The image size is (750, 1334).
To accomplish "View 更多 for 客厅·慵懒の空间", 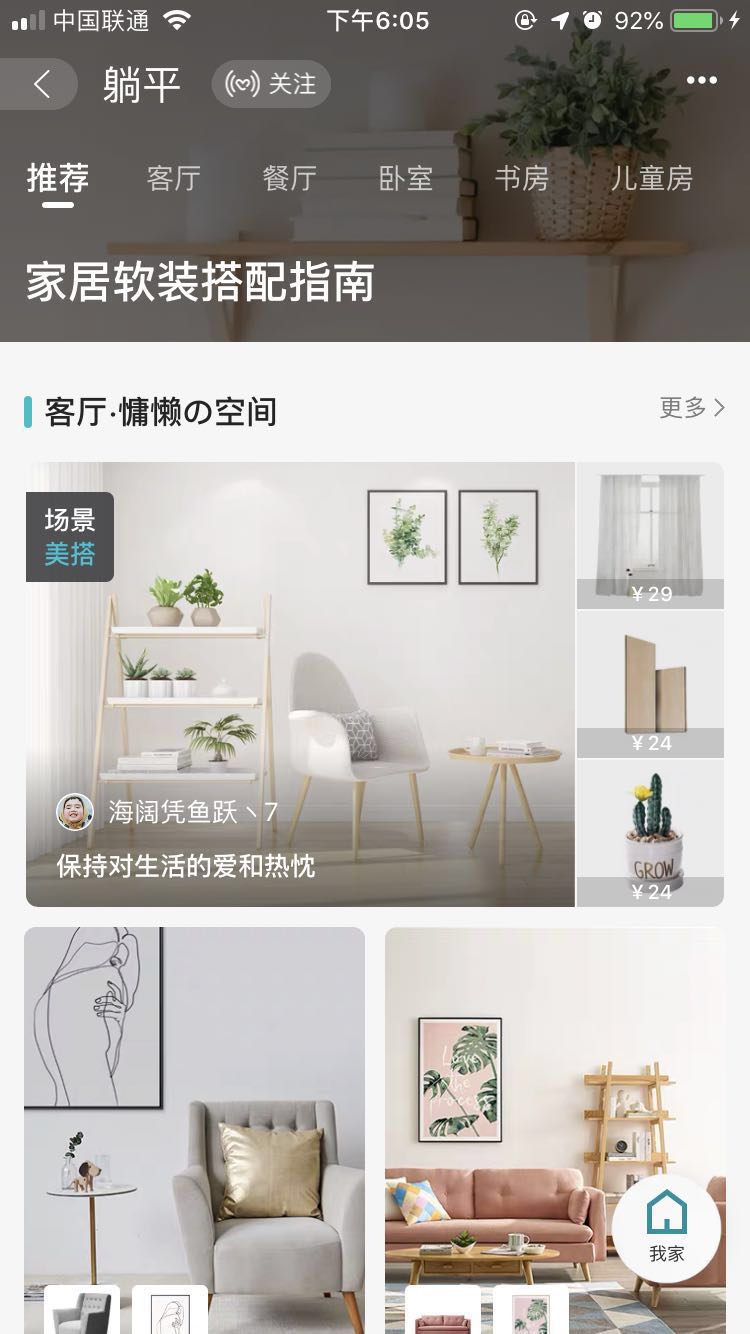I will click(x=692, y=408).
